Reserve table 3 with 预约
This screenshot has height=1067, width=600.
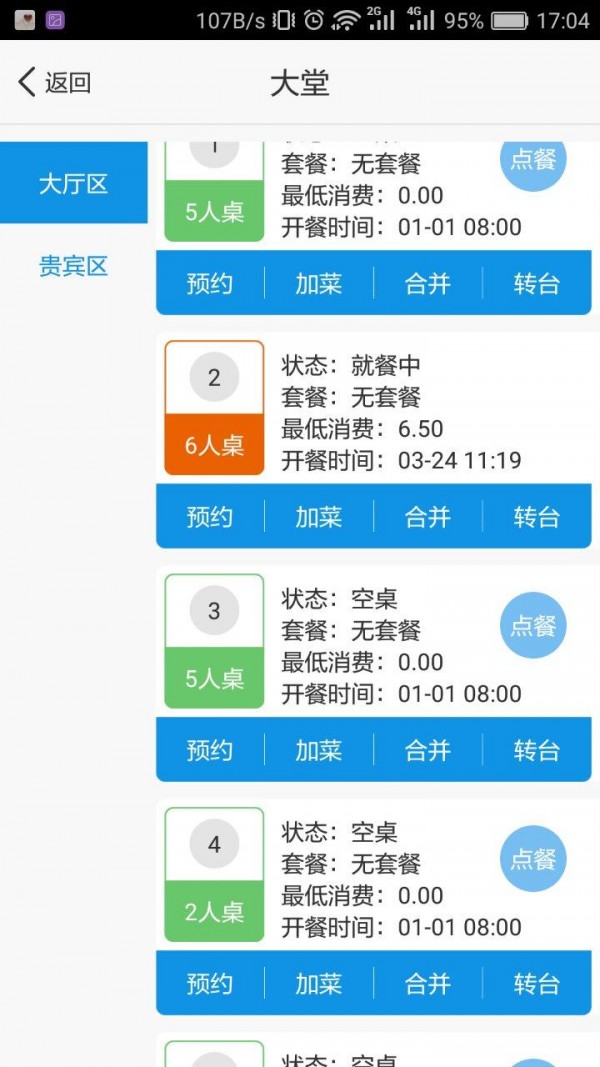(210, 750)
